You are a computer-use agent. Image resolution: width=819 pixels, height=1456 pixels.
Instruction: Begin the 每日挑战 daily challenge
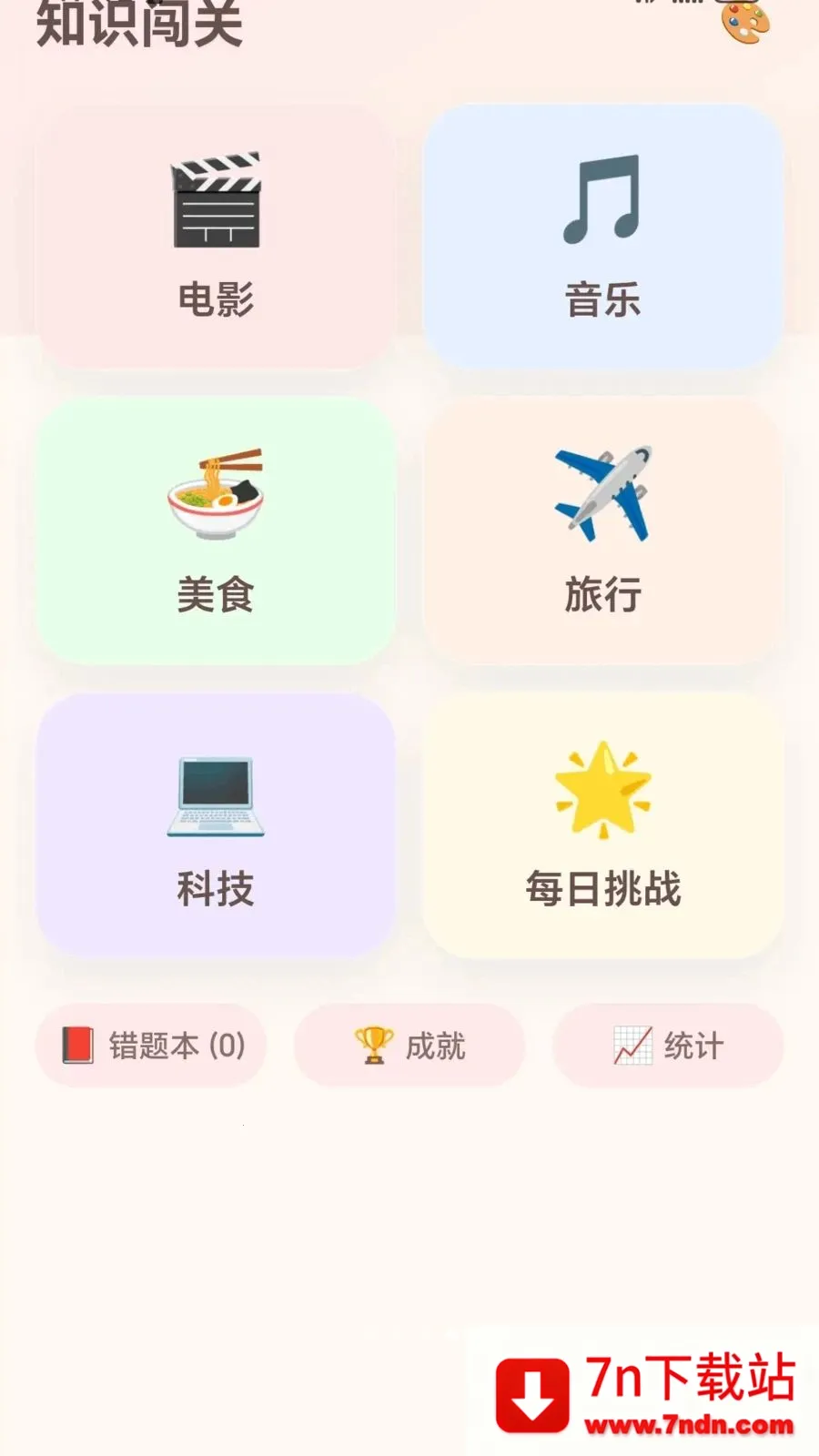[603, 828]
